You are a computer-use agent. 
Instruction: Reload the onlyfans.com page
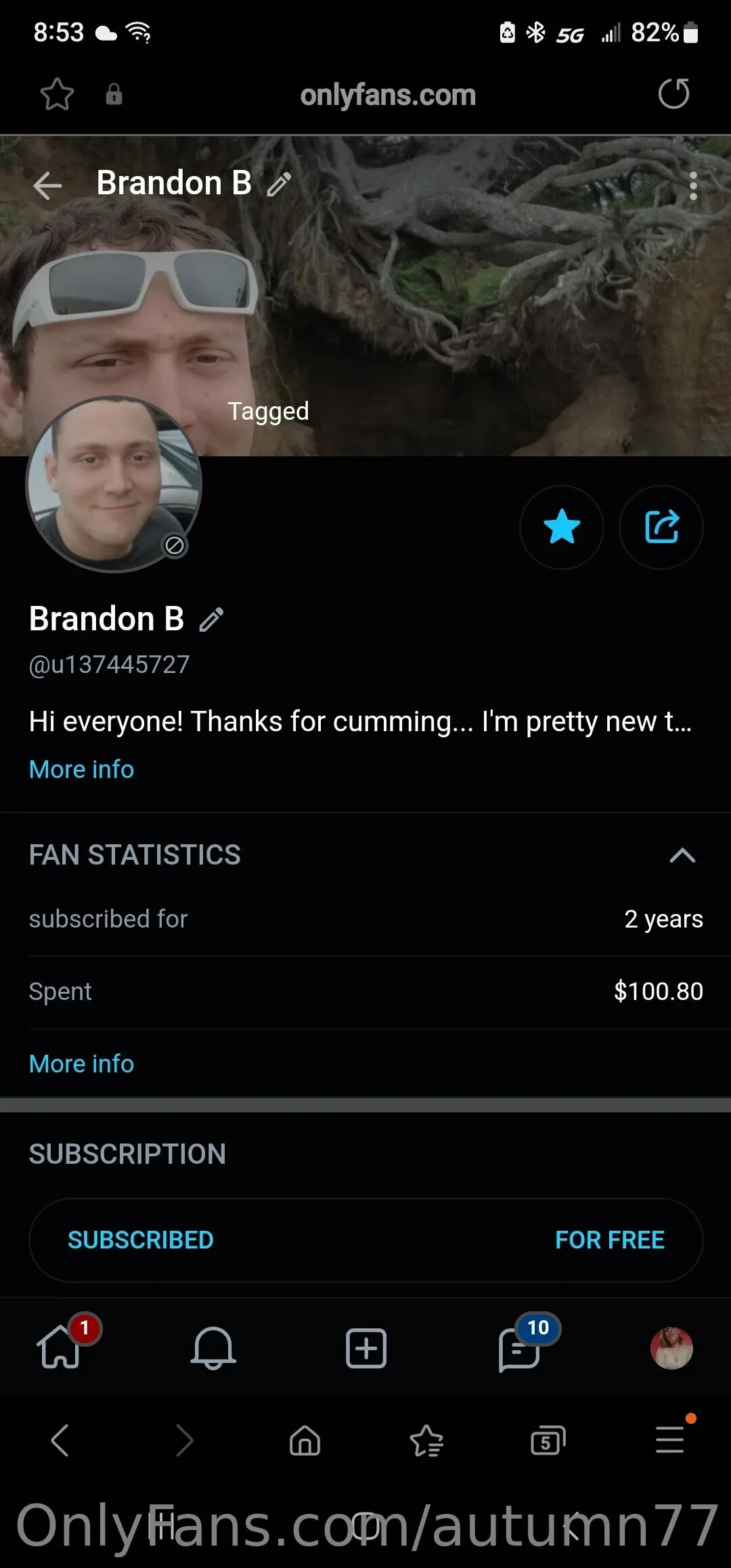click(x=674, y=95)
